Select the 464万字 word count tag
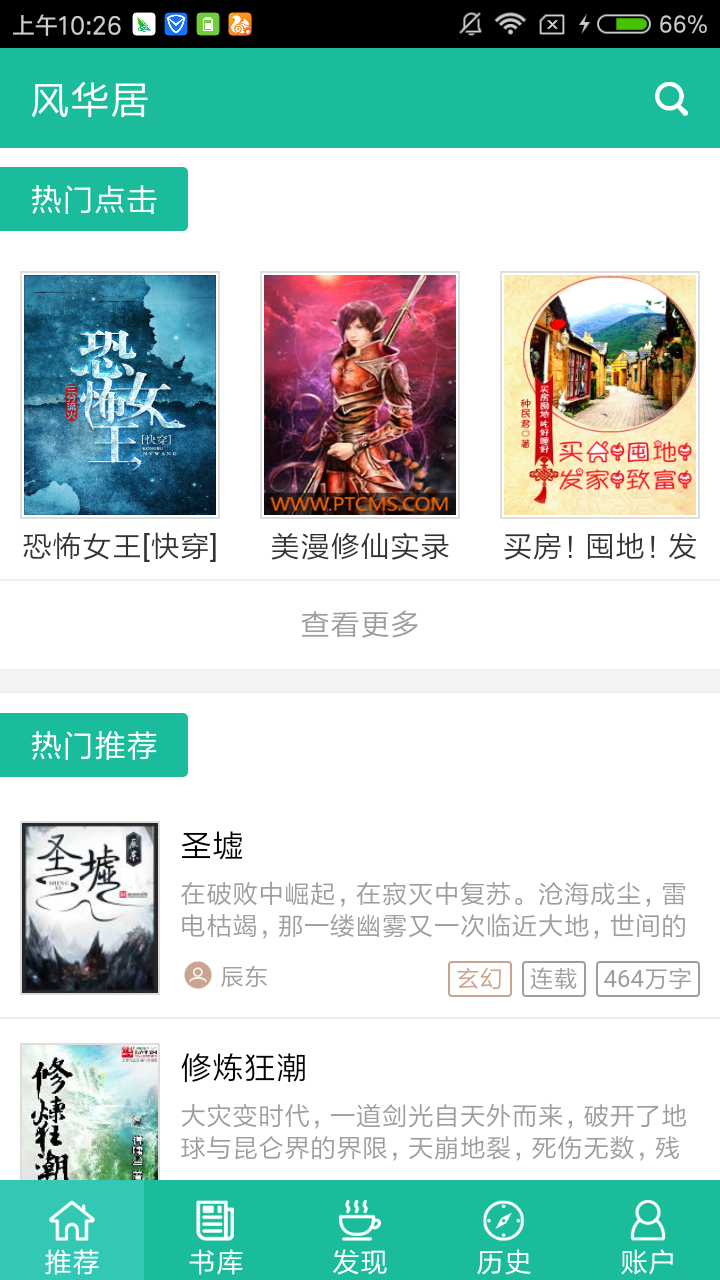 647,979
